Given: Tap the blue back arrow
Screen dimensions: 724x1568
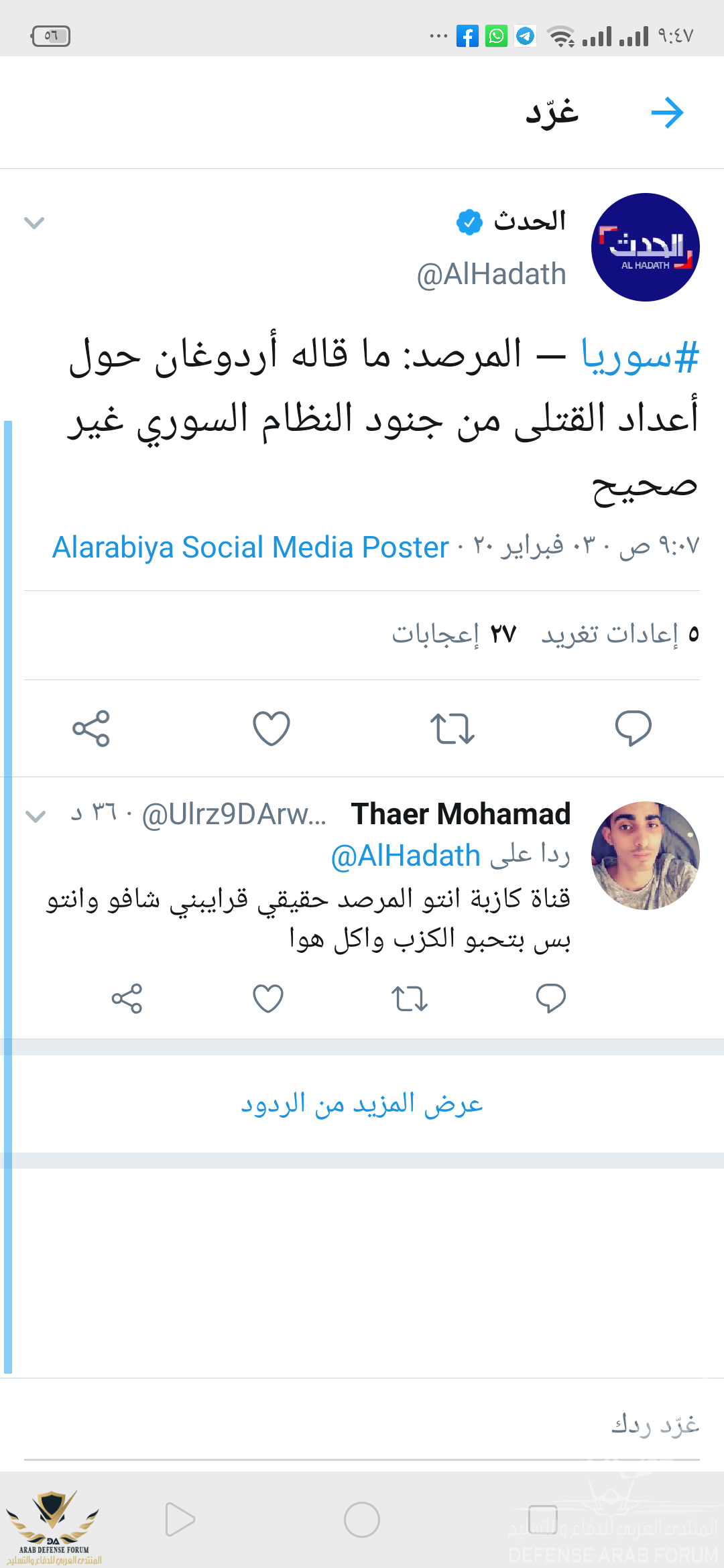Looking at the screenshot, I should coord(667,113).
